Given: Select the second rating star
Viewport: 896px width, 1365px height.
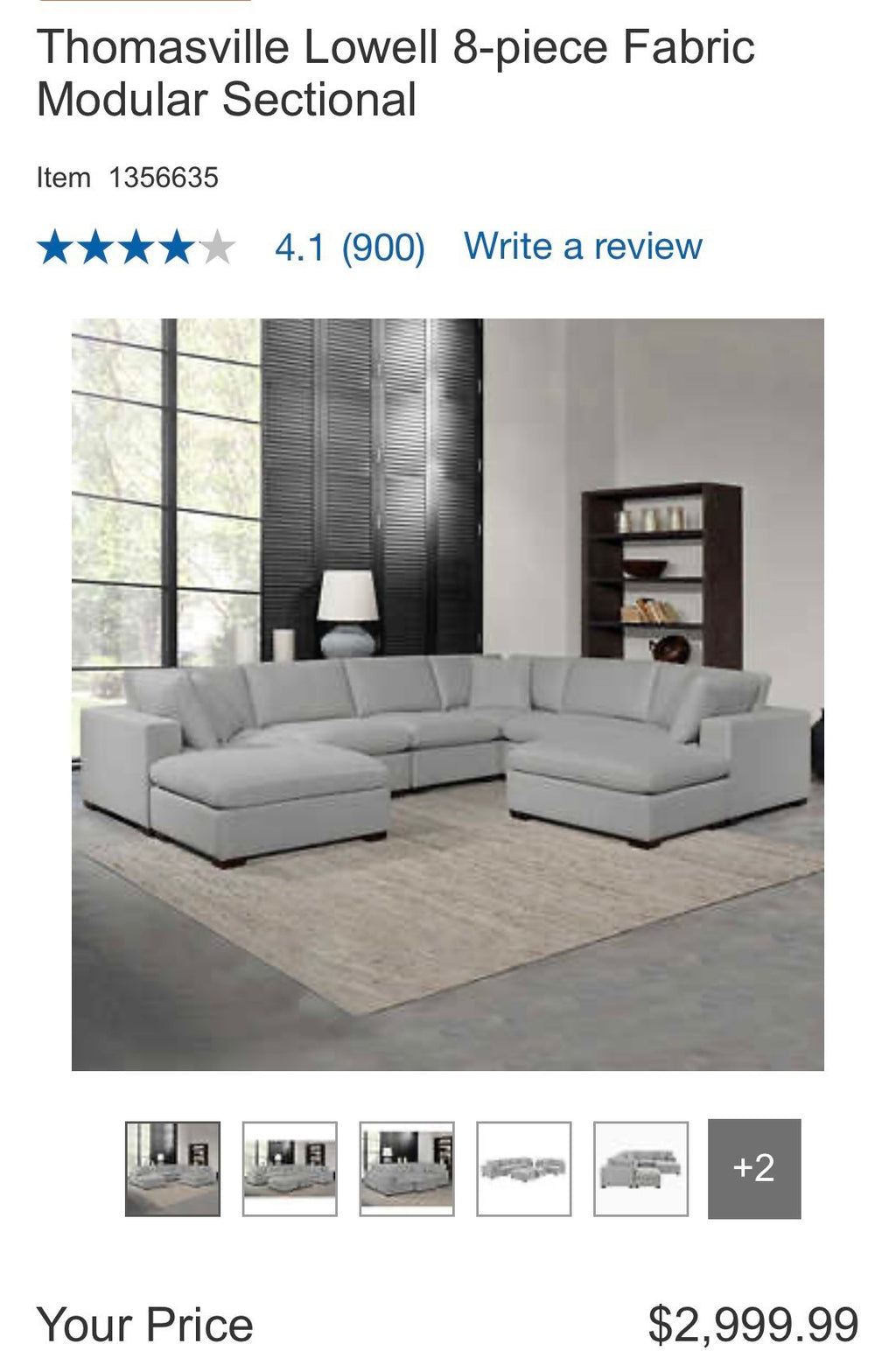Looking at the screenshot, I should coord(96,246).
